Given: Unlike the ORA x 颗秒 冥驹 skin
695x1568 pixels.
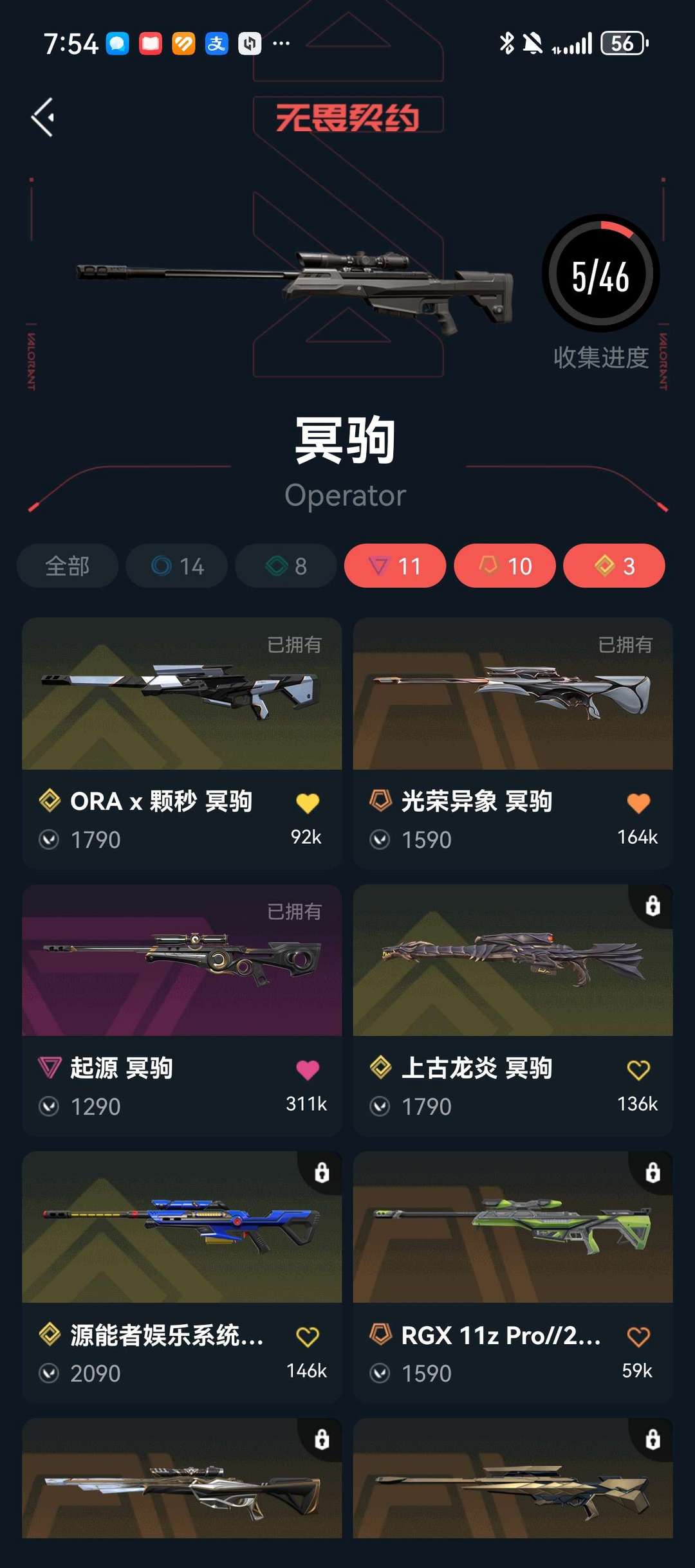Looking at the screenshot, I should click(308, 803).
